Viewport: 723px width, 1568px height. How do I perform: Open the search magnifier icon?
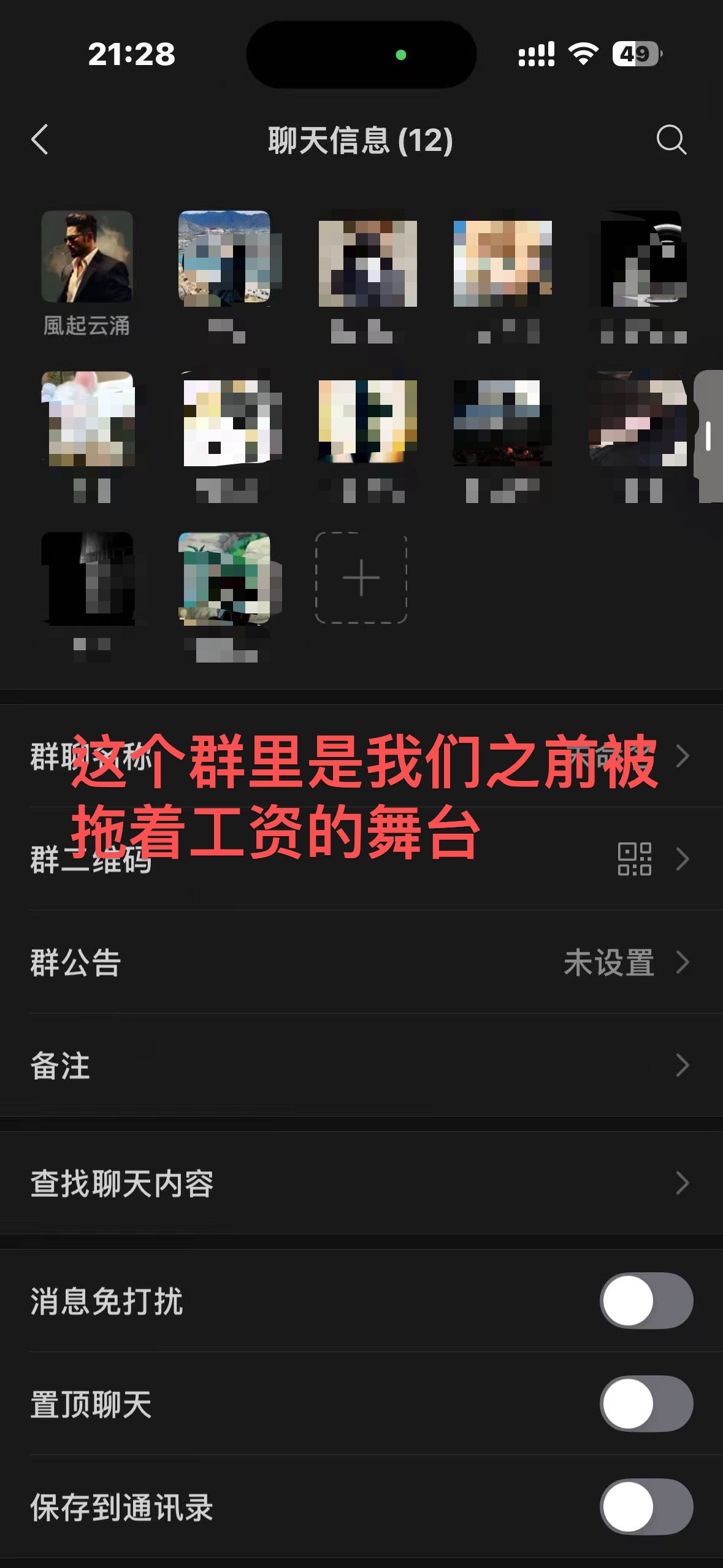point(671,140)
